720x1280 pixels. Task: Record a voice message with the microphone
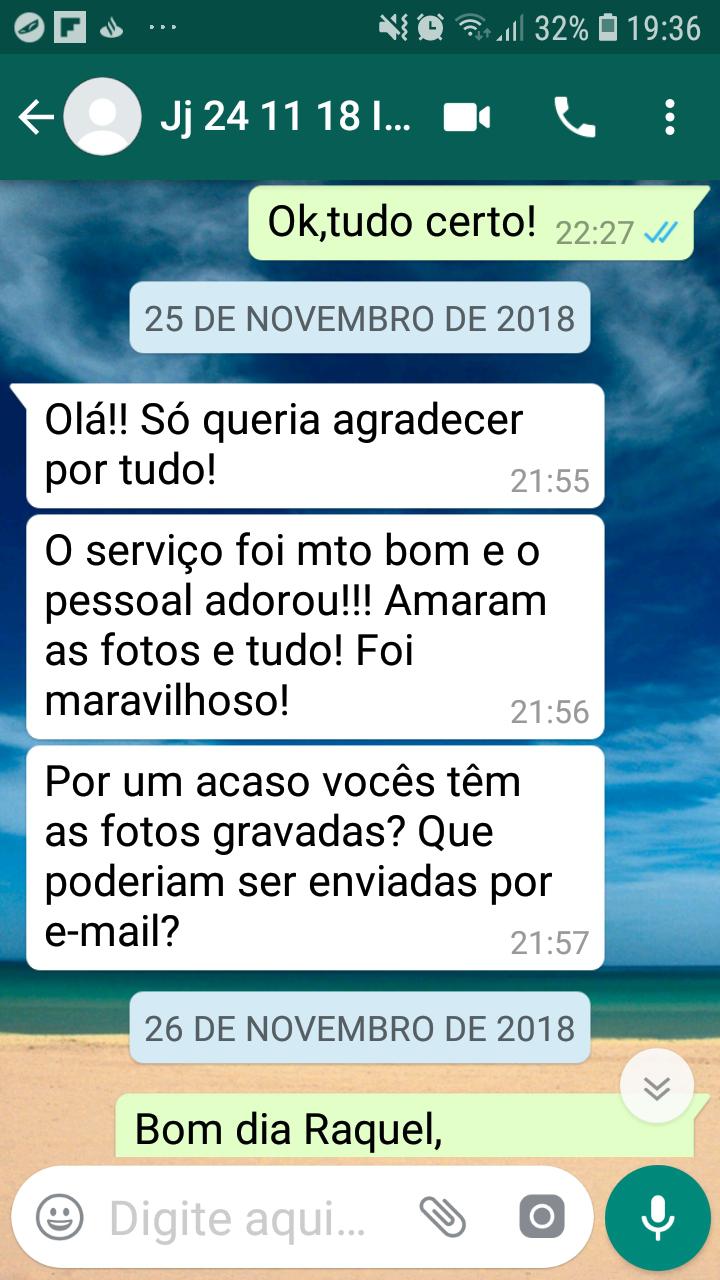657,1217
